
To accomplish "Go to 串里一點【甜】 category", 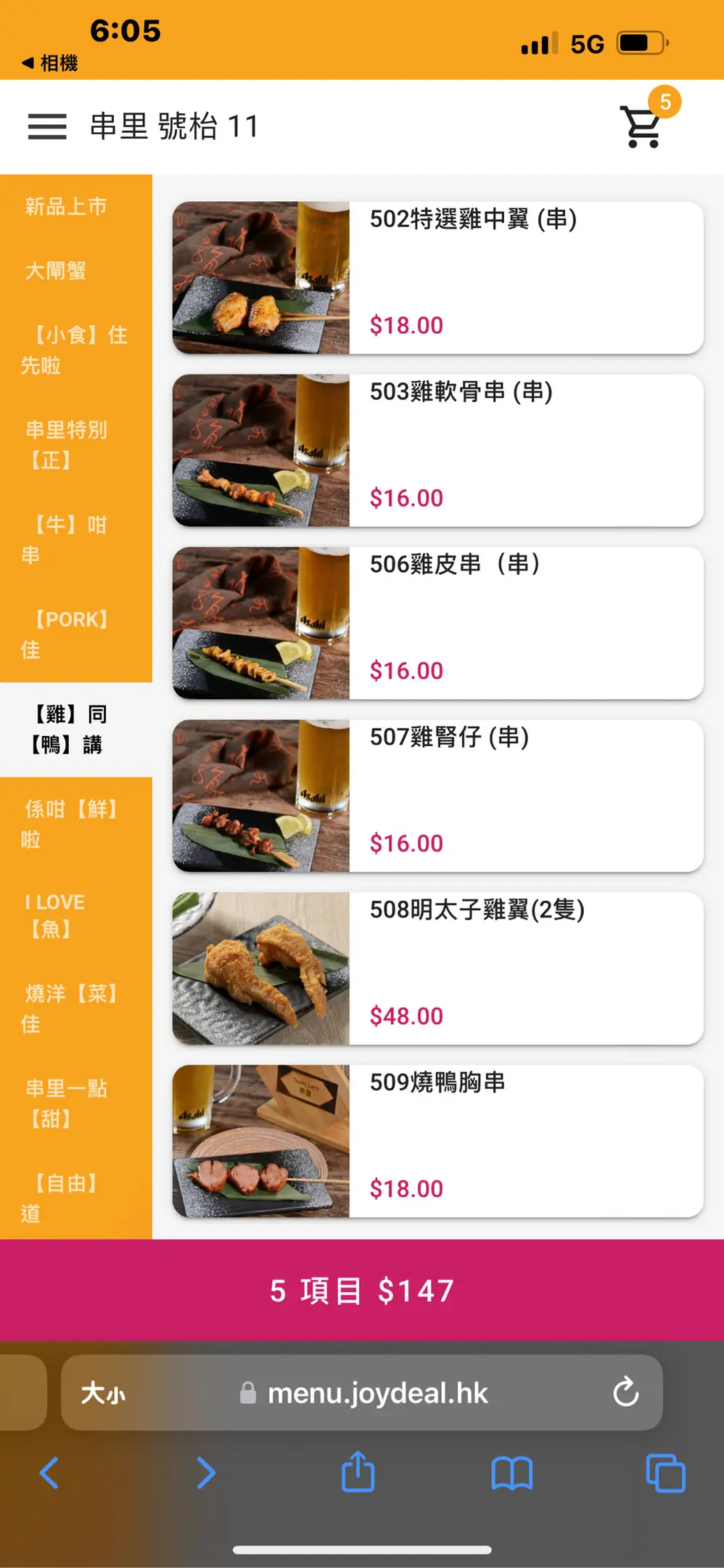I will pyautogui.click(x=67, y=1103).
